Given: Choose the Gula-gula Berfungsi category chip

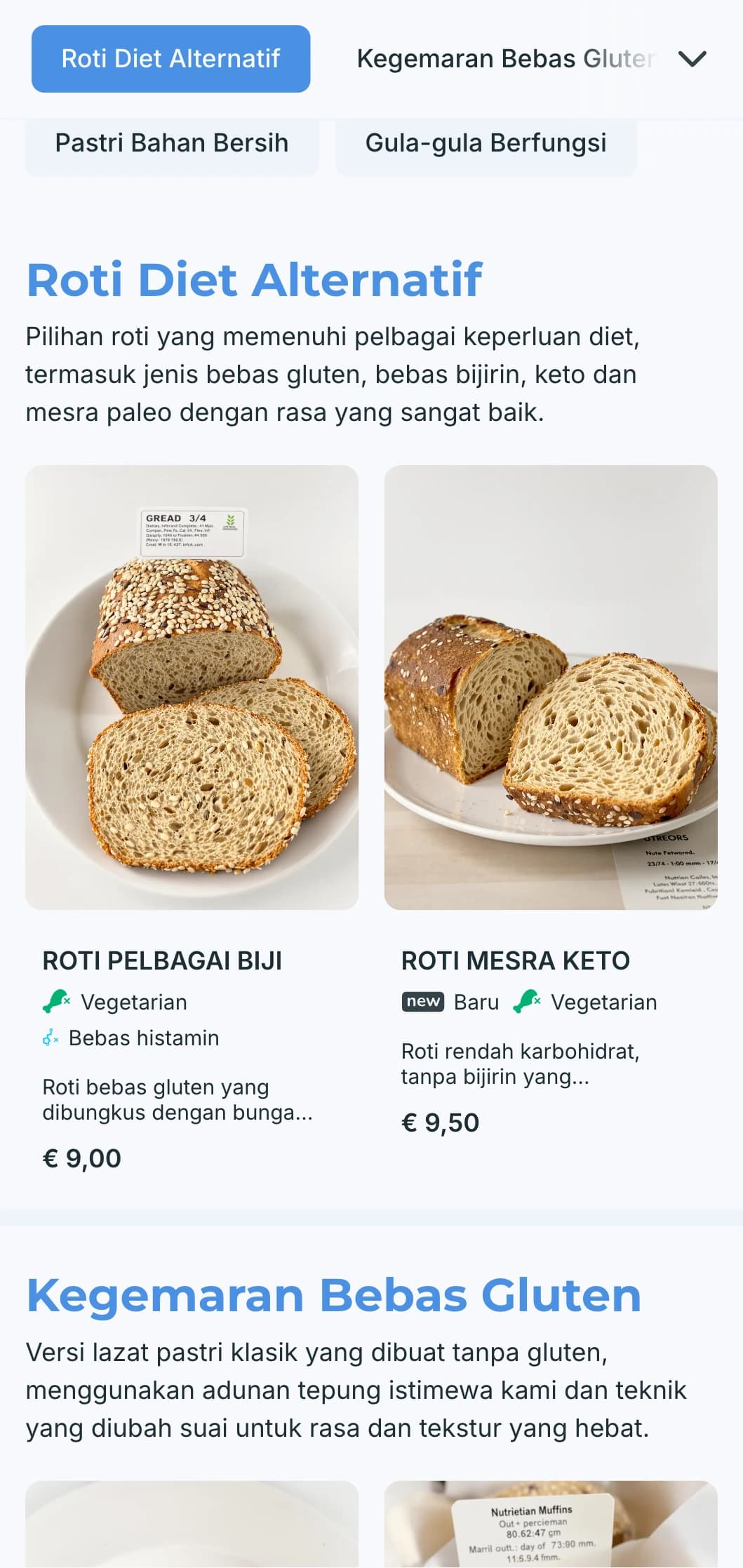Looking at the screenshot, I should [x=486, y=144].
